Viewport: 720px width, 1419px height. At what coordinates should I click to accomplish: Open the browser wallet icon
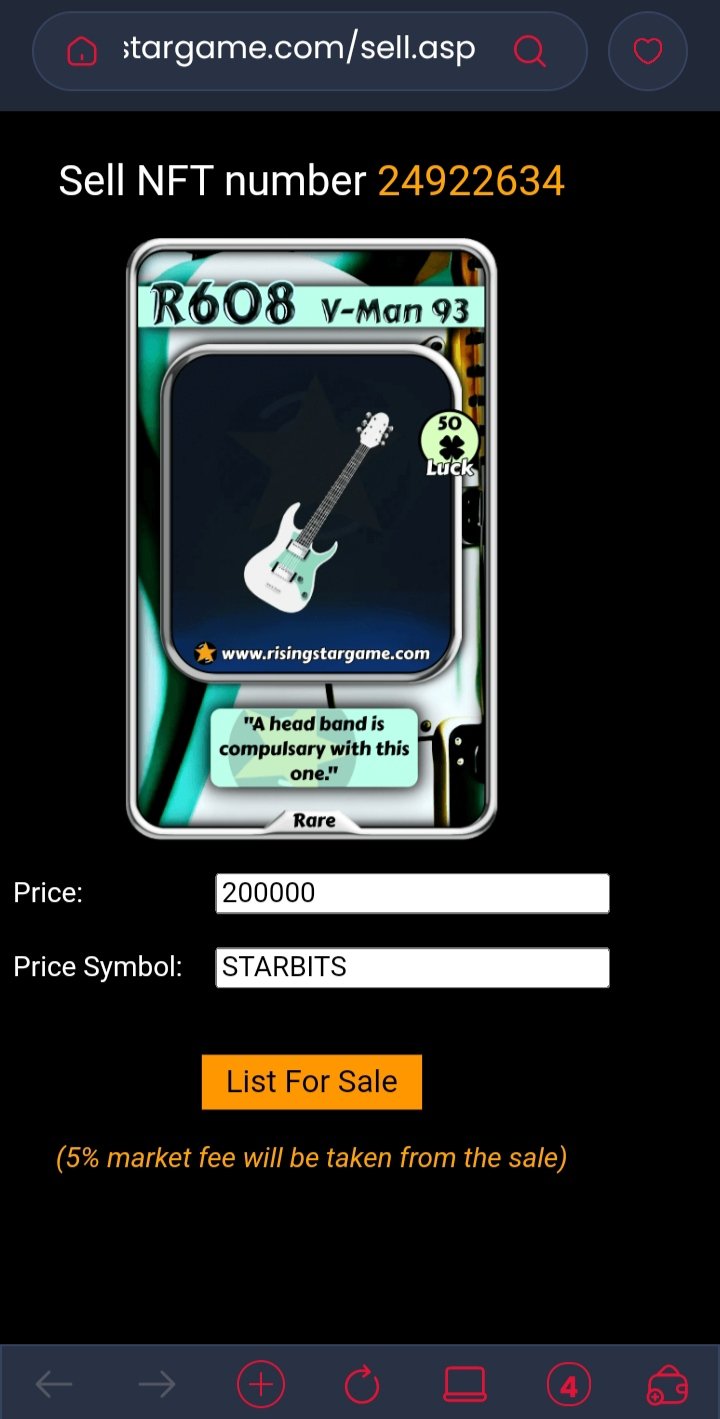point(668,1385)
